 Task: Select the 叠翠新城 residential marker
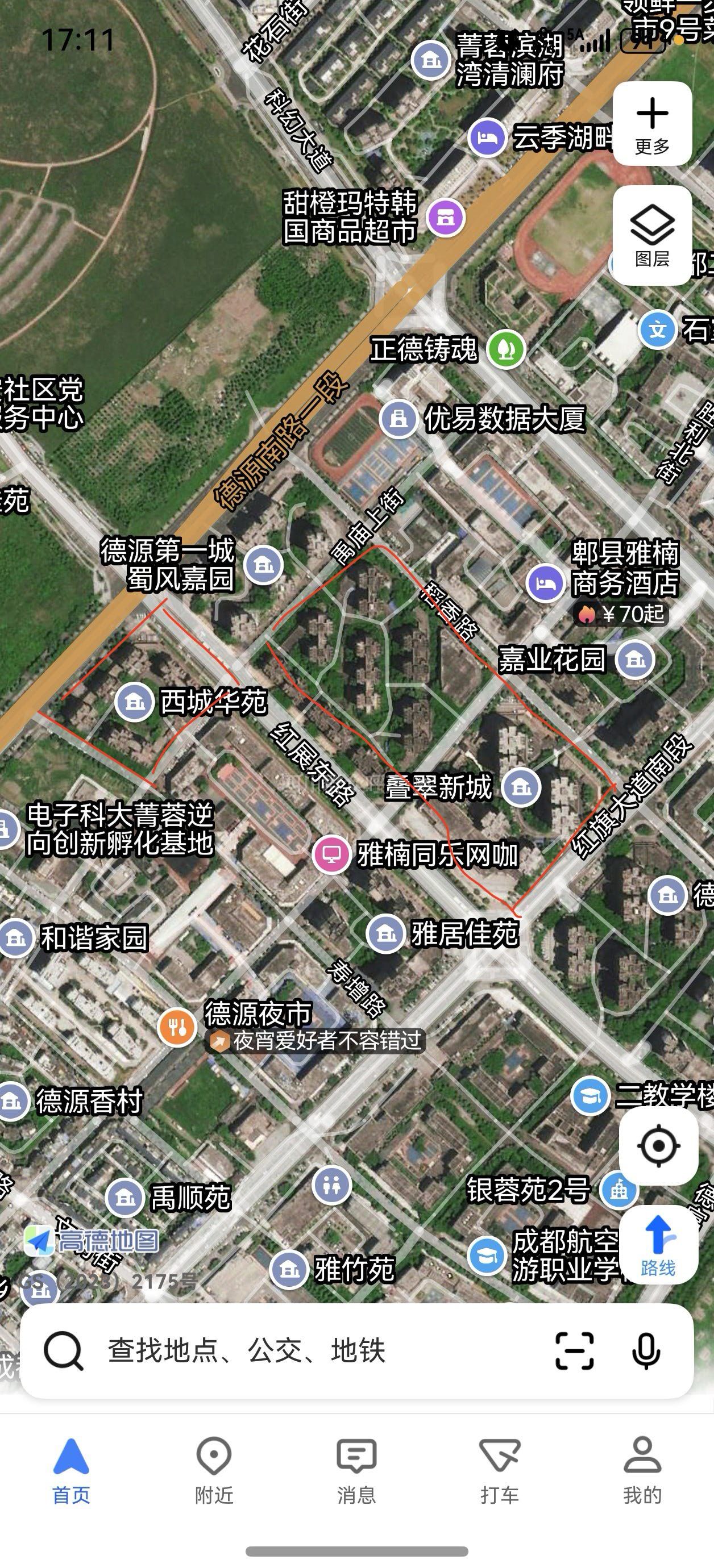pyautogui.click(x=521, y=787)
